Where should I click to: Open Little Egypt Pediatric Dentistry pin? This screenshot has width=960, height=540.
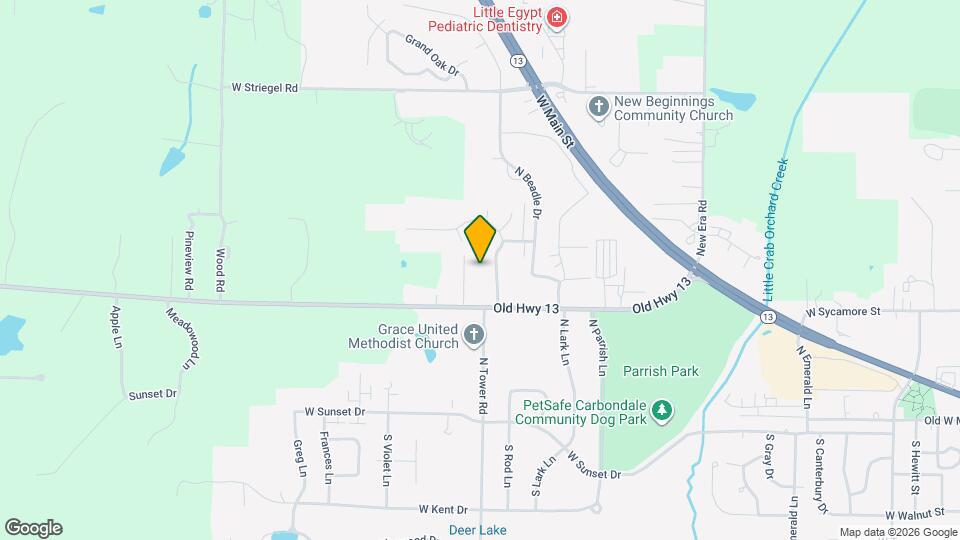click(x=558, y=17)
